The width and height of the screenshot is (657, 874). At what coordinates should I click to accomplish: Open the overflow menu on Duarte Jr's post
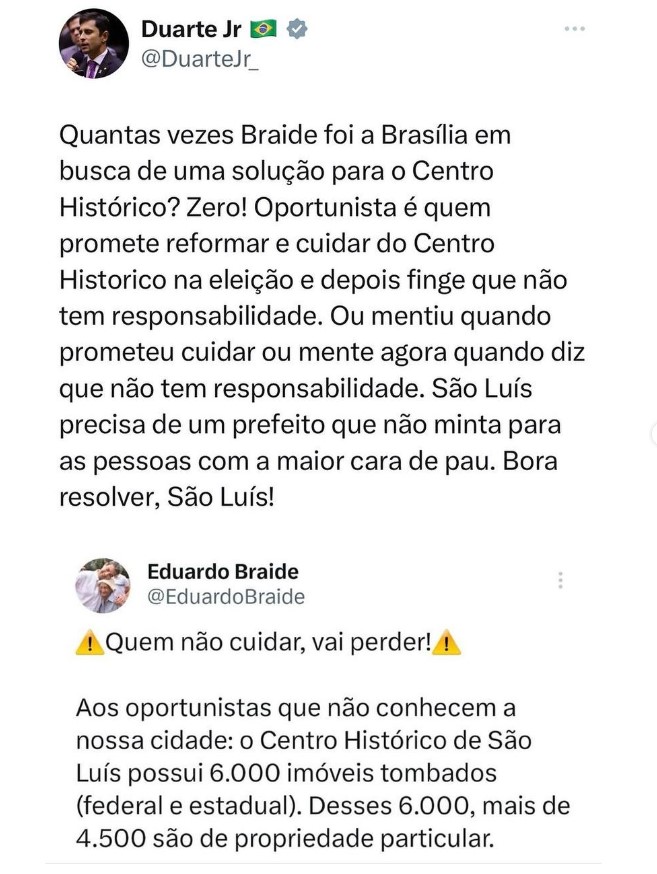click(x=574, y=29)
